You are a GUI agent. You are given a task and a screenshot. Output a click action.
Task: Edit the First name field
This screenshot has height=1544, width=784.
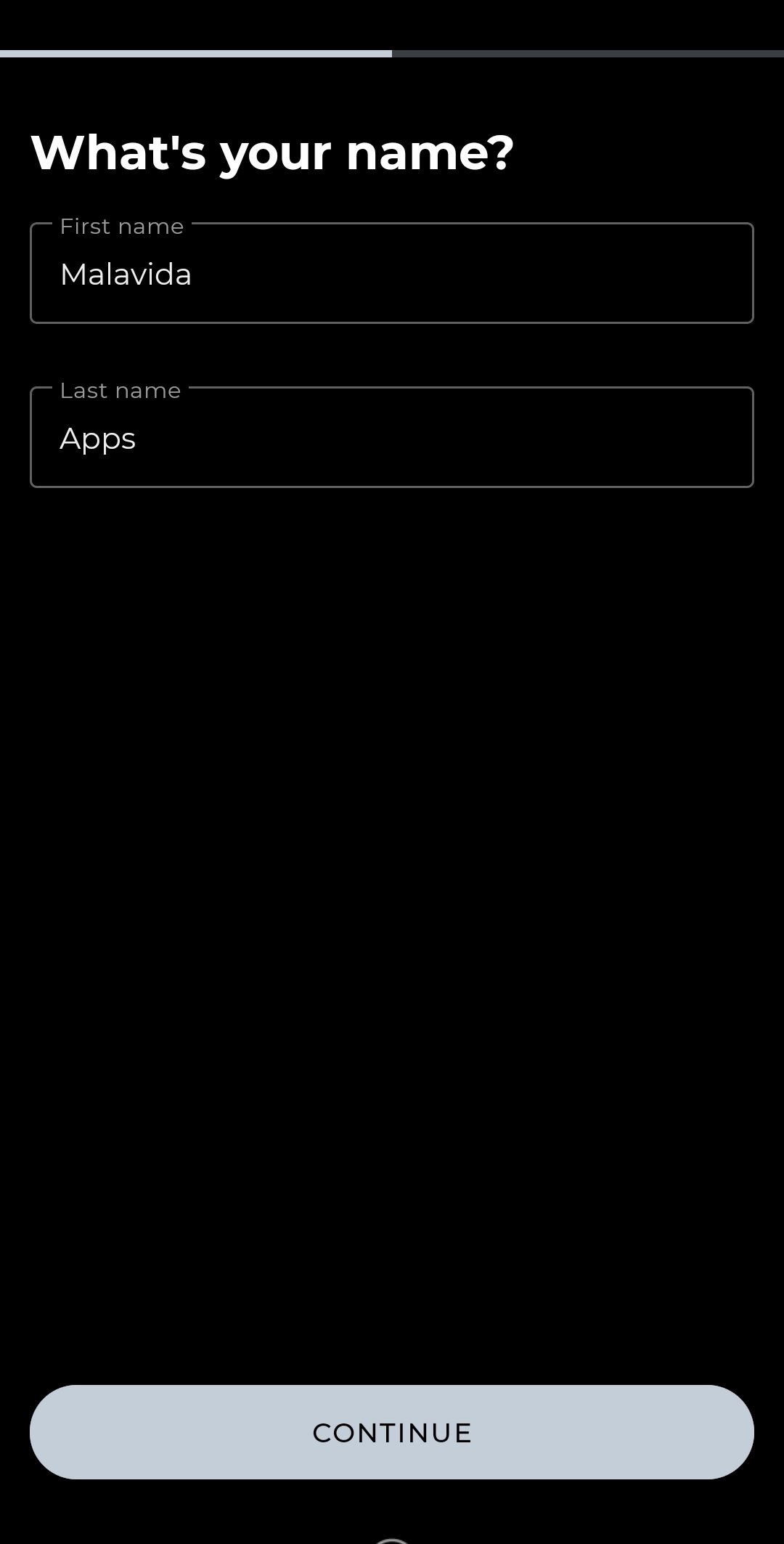(392, 273)
